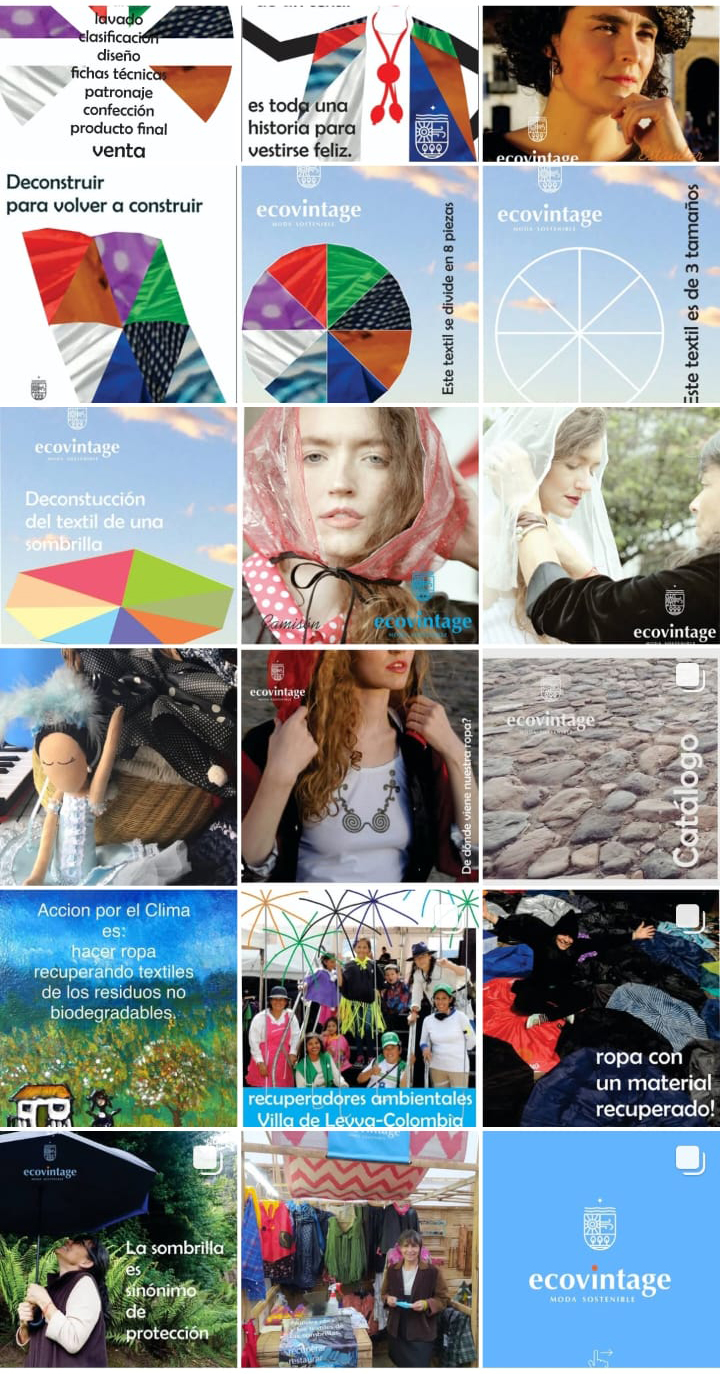The height and width of the screenshot is (1374, 720).
Task: Open the 'historia para vestirse feliz' post
Action: [360, 82]
